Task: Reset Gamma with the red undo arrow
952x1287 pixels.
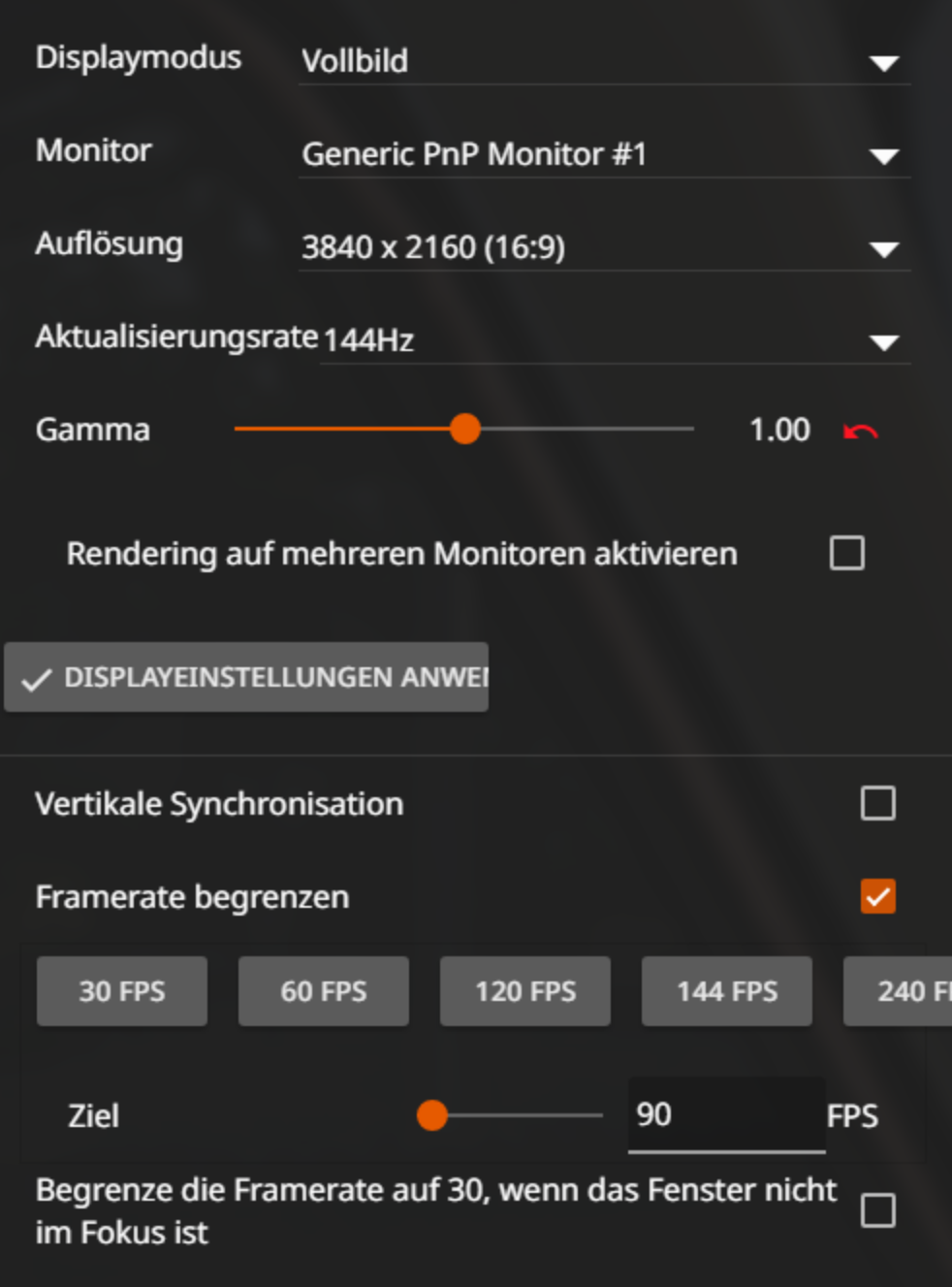Action: pyautogui.click(x=860, y=431)
